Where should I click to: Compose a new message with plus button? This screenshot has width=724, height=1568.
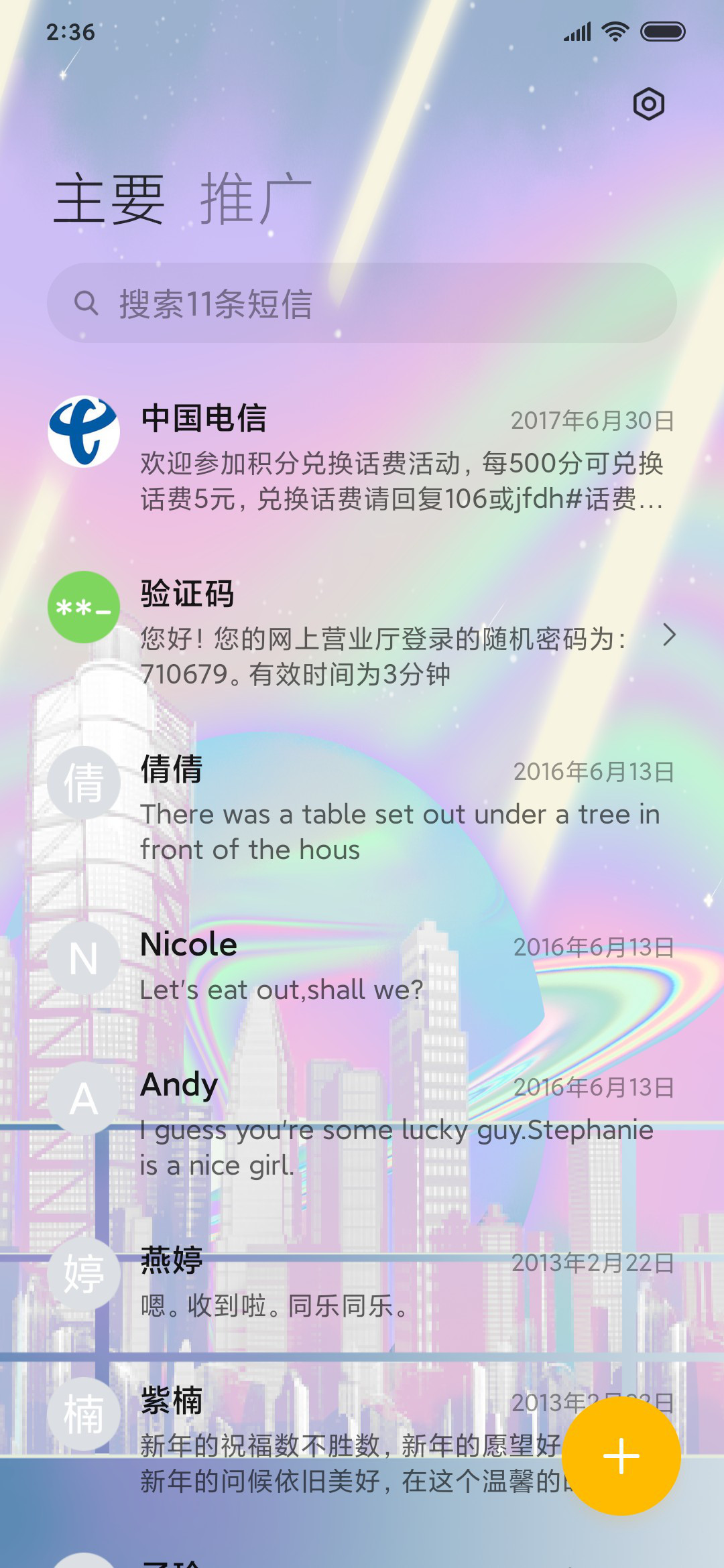point(621,1455)
